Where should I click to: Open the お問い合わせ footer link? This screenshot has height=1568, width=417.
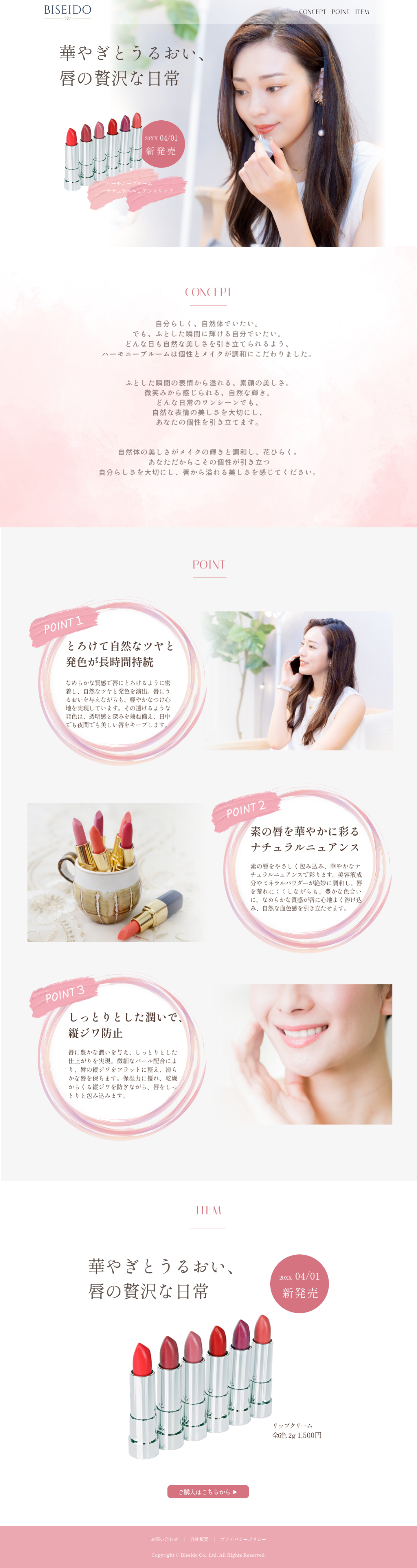[x=164, y=1539]
